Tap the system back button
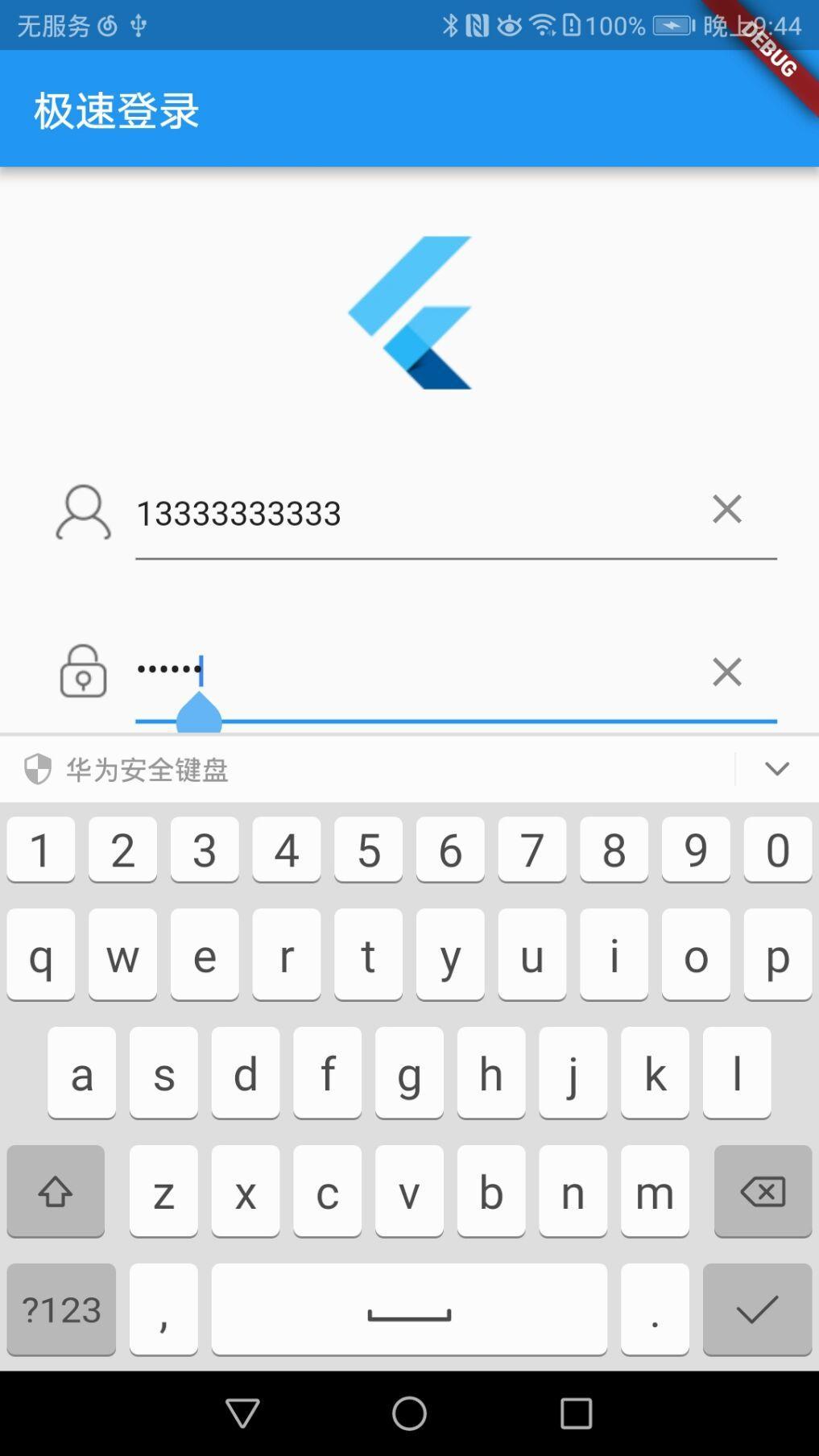Image resolution: width=819 pixels, height=1456 pixels. (x=242, y=1413)
